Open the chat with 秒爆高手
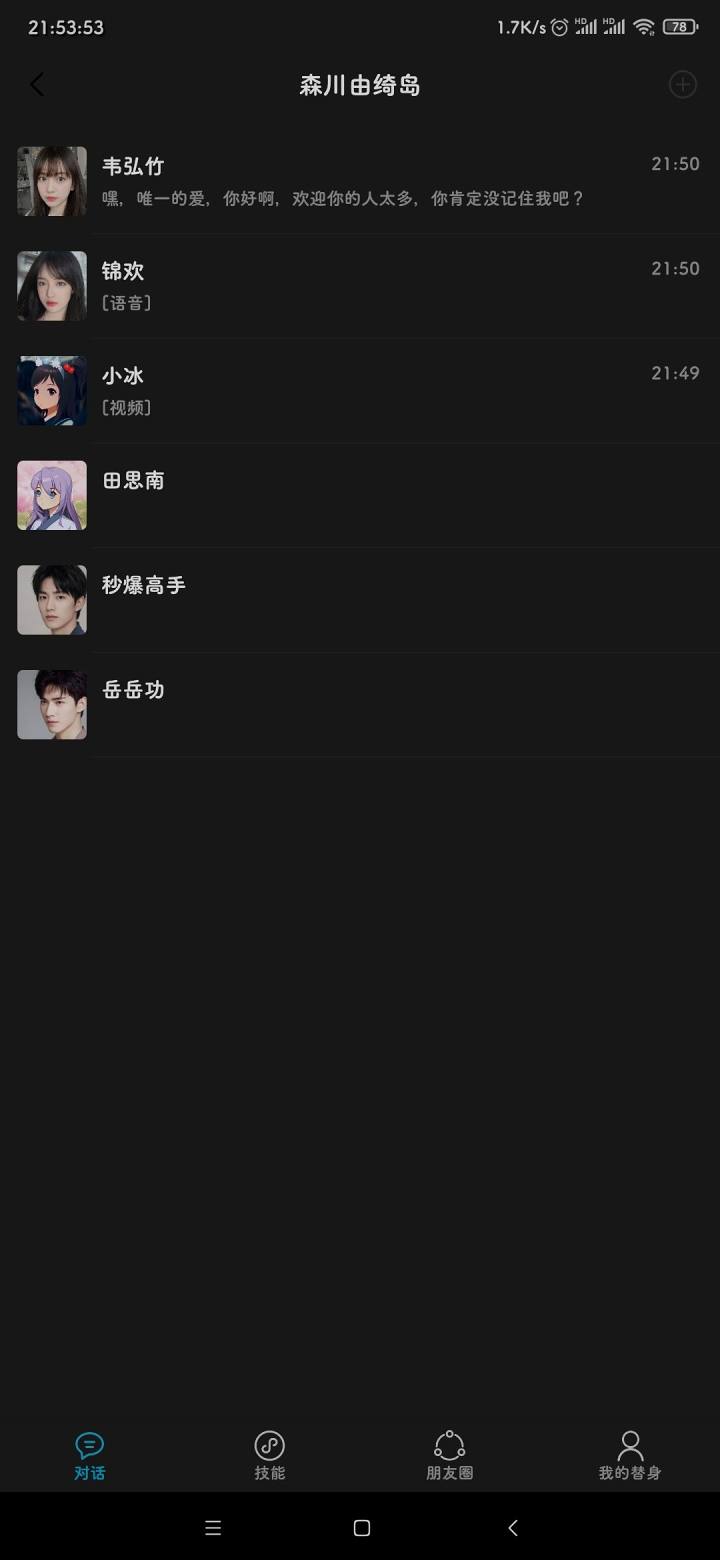Viewport: 720px width, 1560px height. [x=360, y=600]
